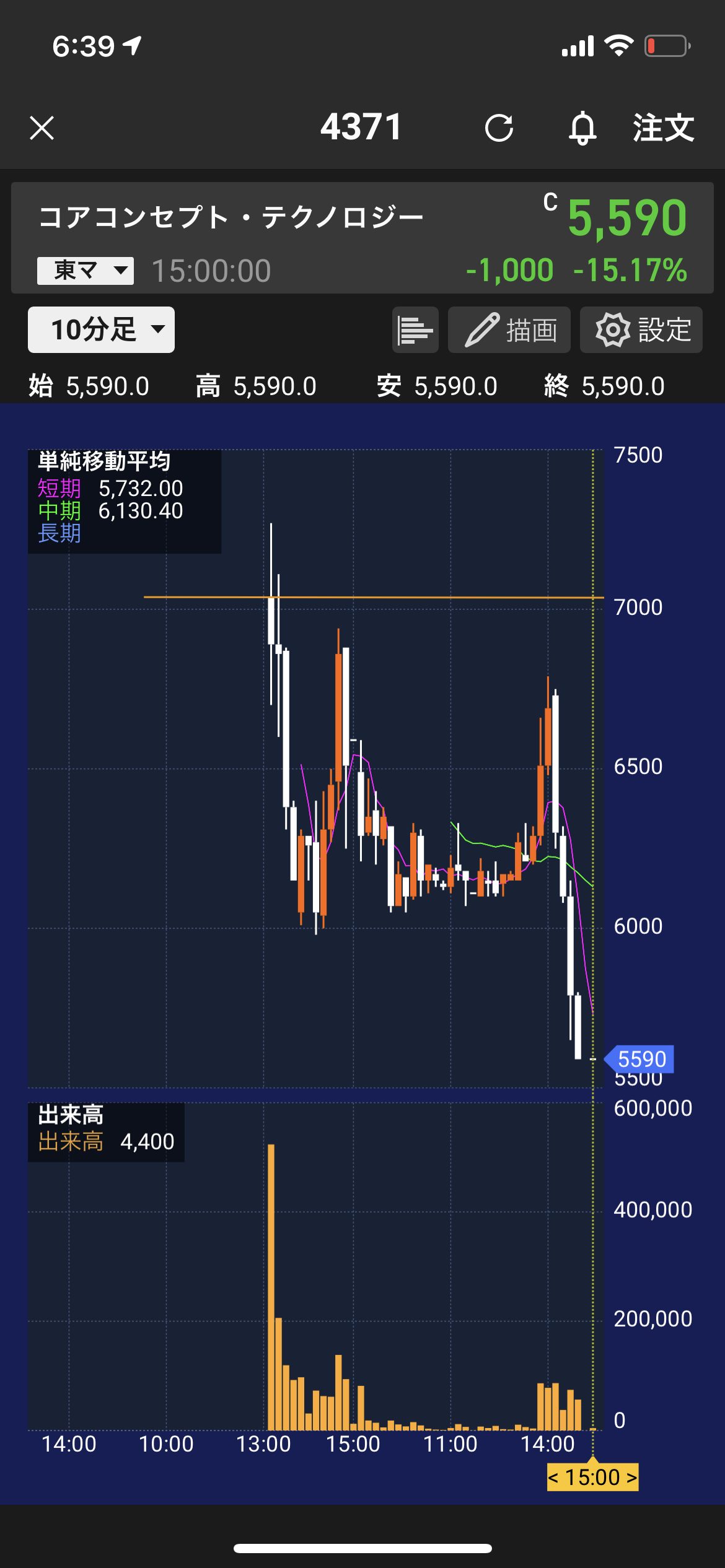The image size is (725, 1568).
Task: Step cursor forward with > arrow
Action: click(631, 1477)
